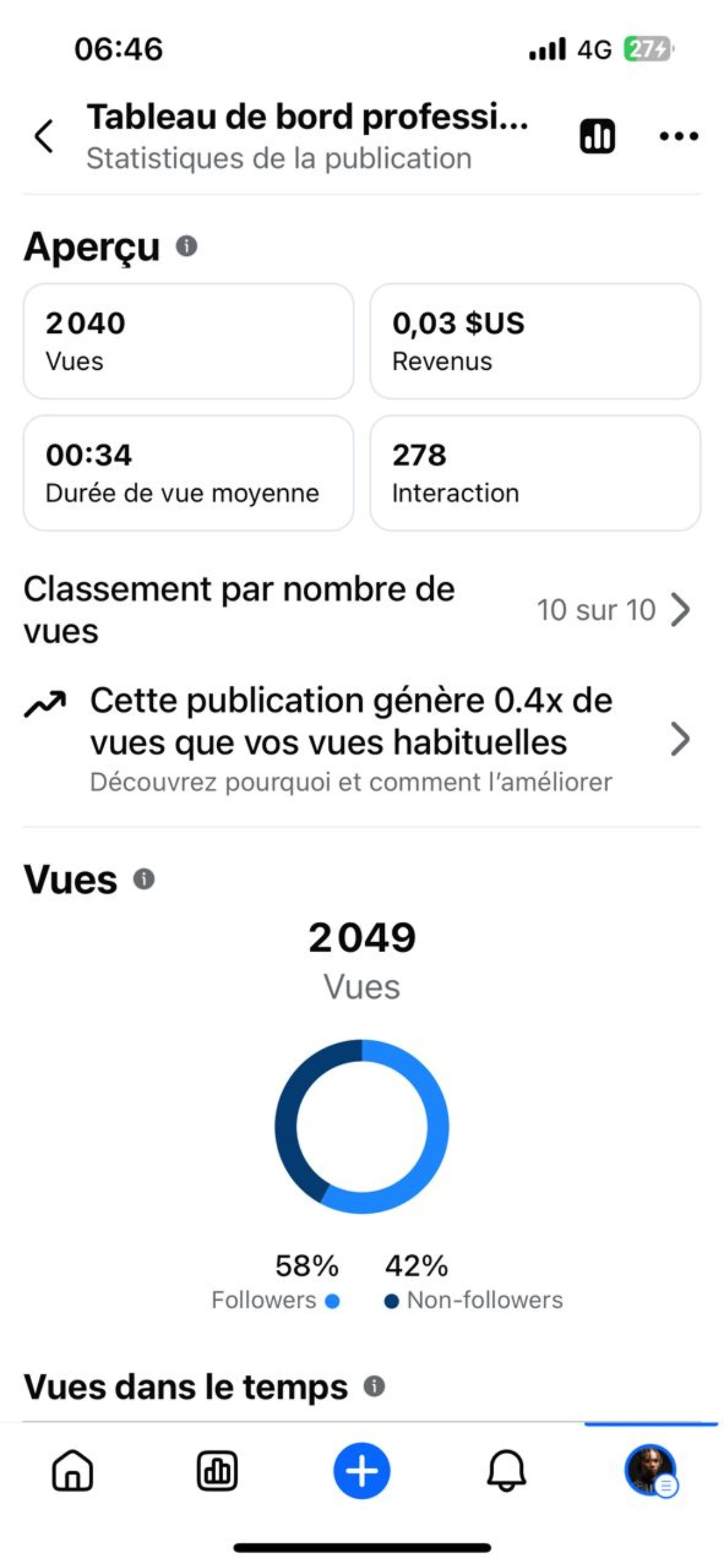The width and height of the screenshot is (724, 1568).
Task: Open the profile picture tab
Action: [x=650, y=1472]
